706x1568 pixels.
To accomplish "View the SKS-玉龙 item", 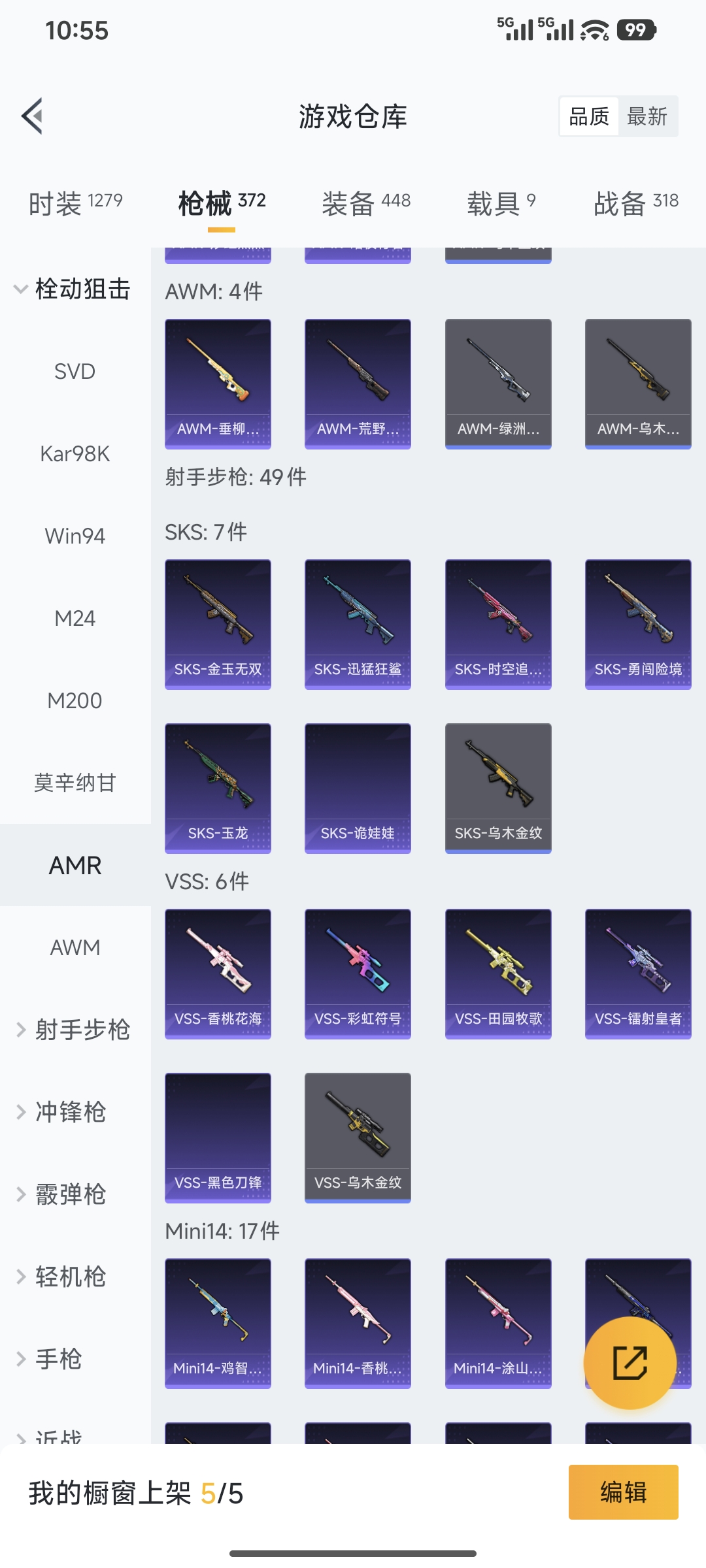I will pos(218,788).
